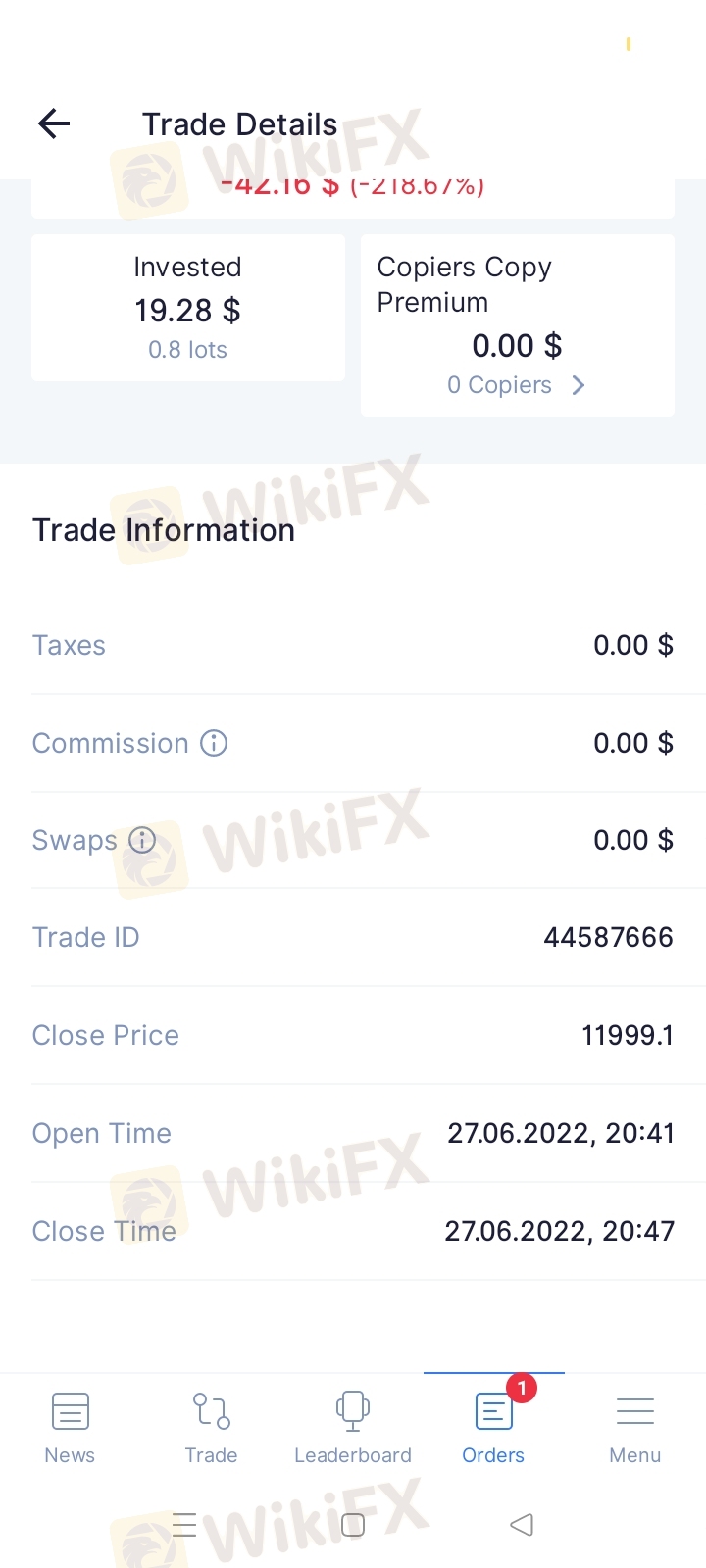Image resolution: width=706 pixels, height=1568 pixels.
Task: Switch to the News tab
Action: [70, 1428]
